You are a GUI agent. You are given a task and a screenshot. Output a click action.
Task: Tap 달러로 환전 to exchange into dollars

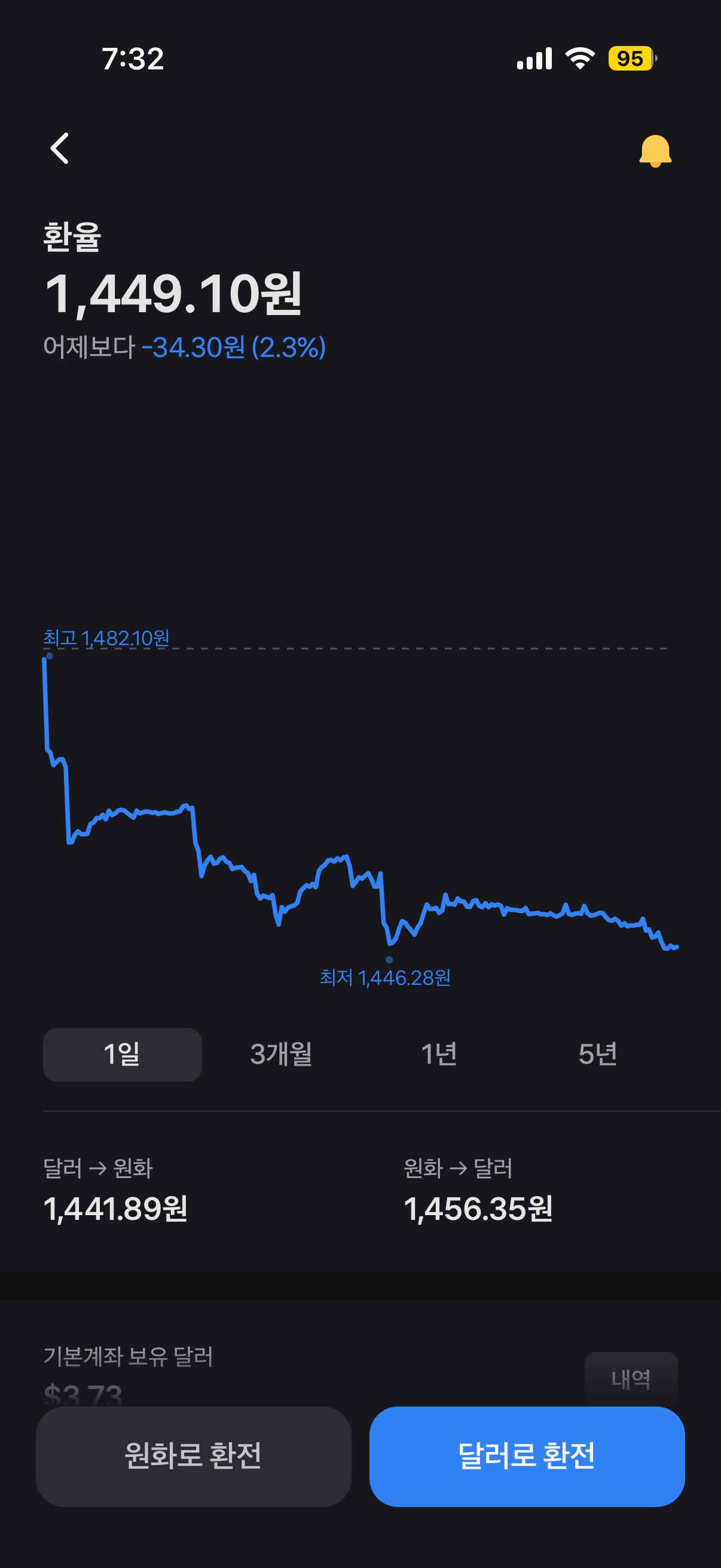pyautogui.click(x=526, y=1456)
